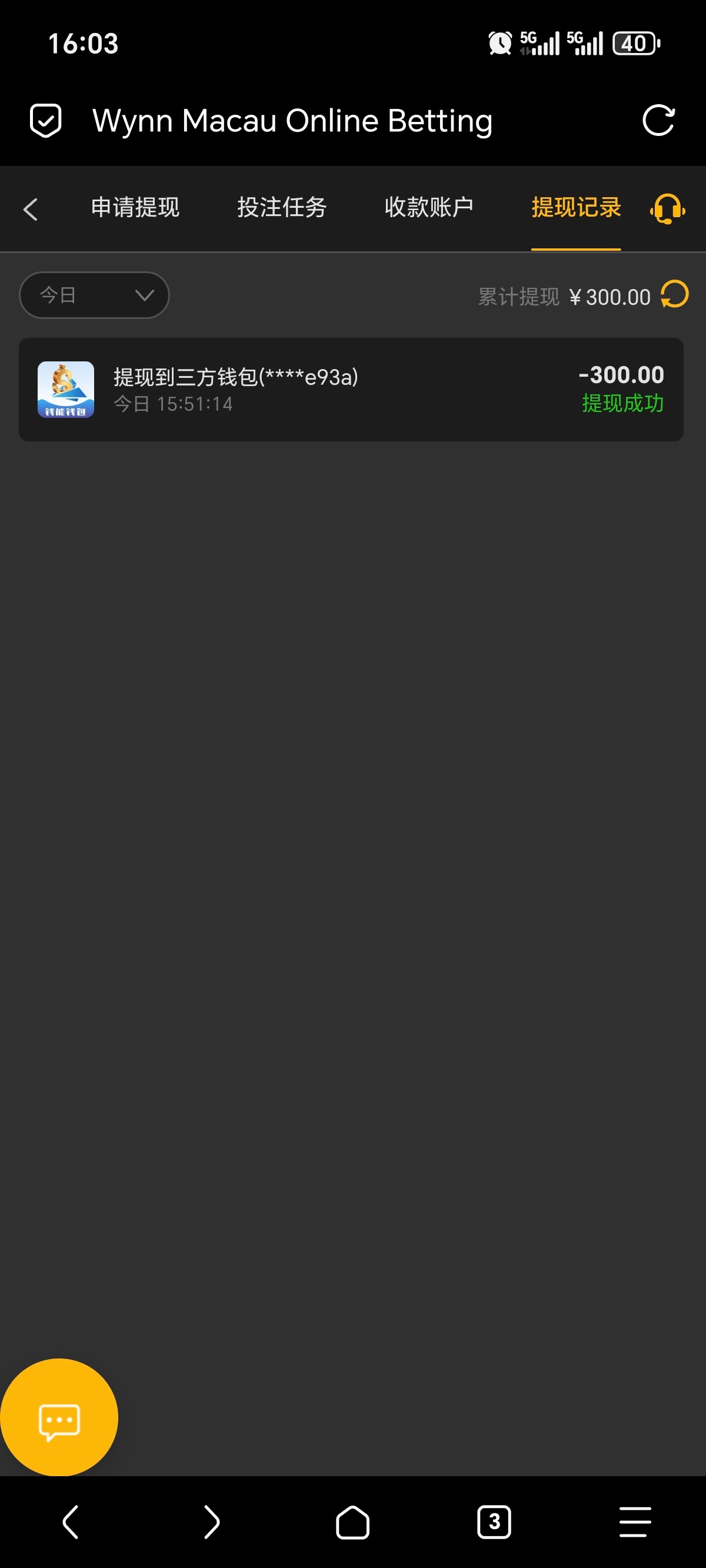Open the browser hamburger menu
The width and height of the screenshot is (706, 1568).
[x=635, y=1522]
